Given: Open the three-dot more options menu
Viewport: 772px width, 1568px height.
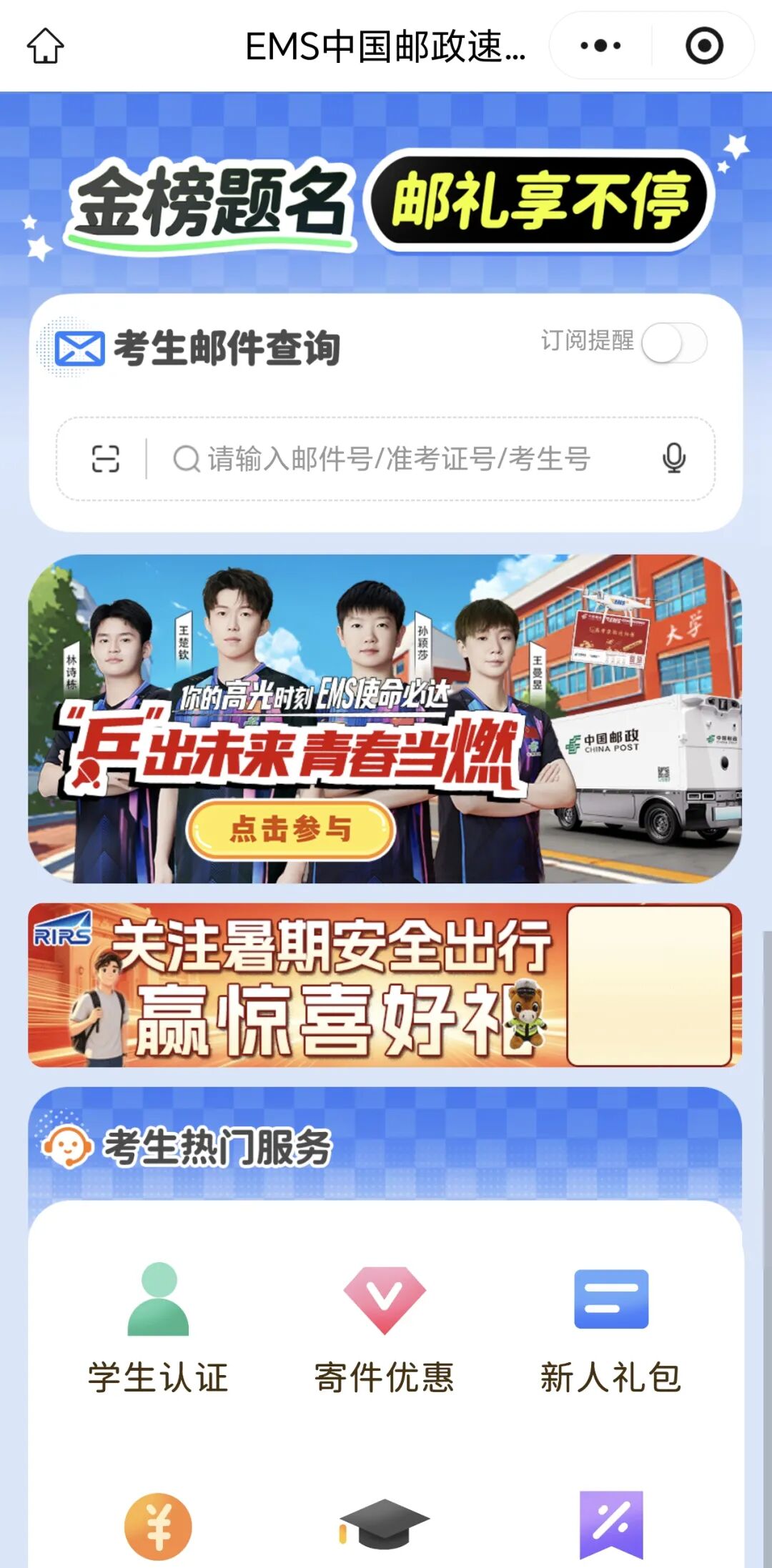Looking at the screenshot, I should click(x=600, y=46).
